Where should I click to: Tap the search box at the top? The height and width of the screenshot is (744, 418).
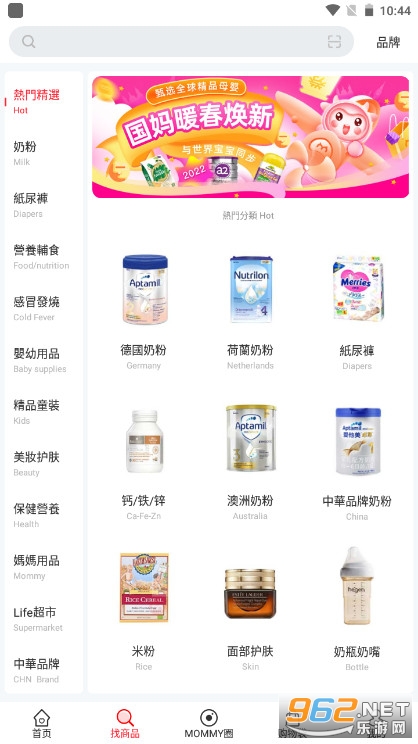[181, 42]
